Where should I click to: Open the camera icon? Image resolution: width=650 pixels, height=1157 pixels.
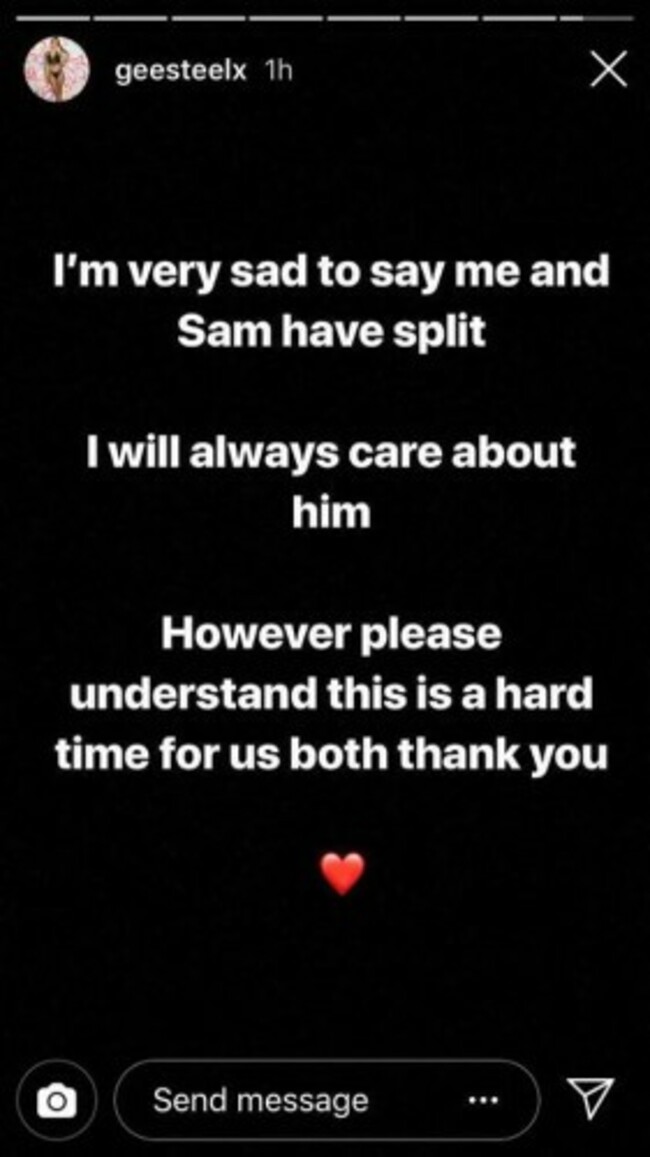(x=56, y=1102)
